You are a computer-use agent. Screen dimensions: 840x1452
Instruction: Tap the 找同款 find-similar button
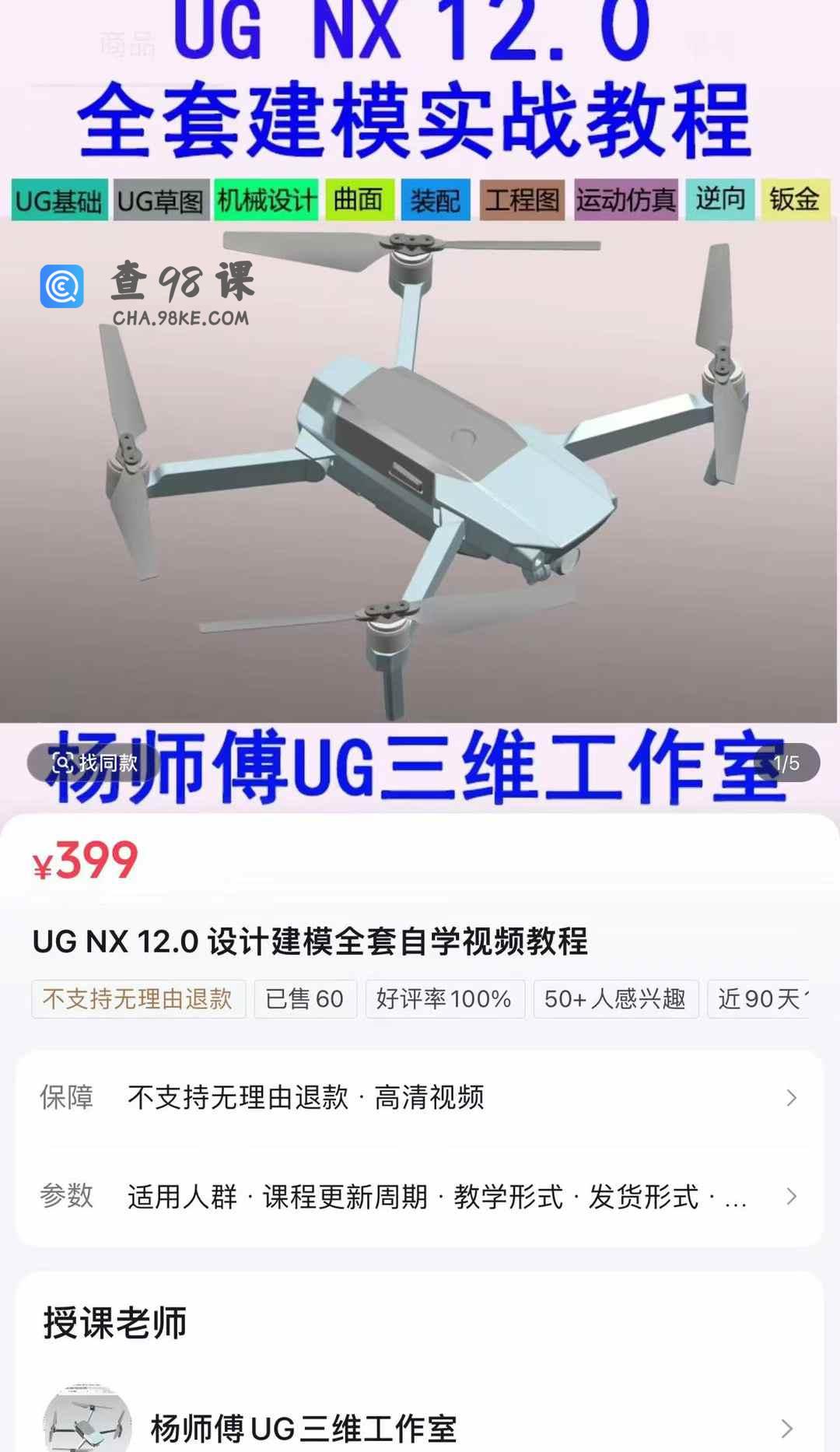point(94,763)
